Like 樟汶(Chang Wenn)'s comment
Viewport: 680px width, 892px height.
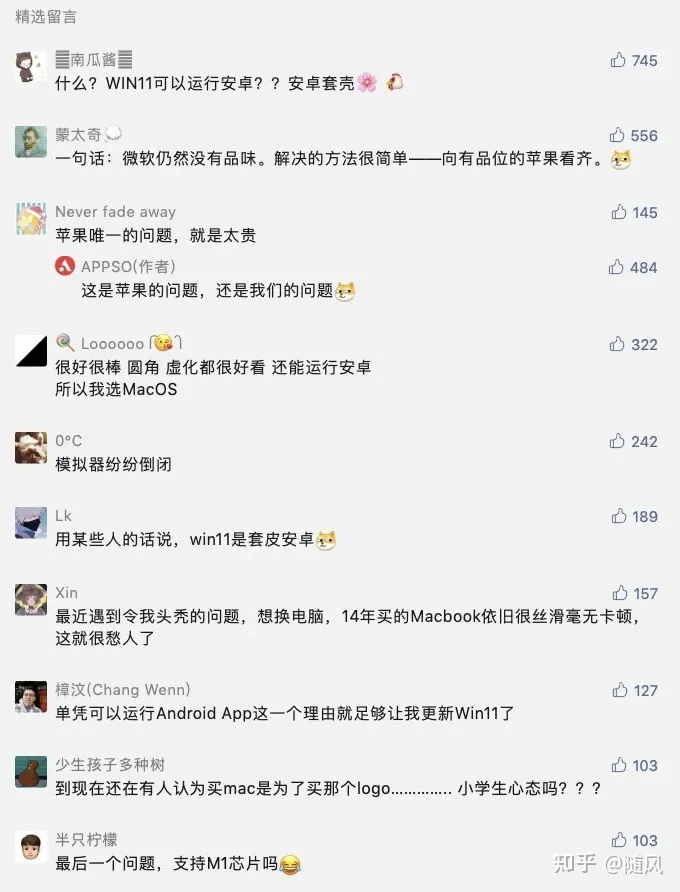coord(619,690)
